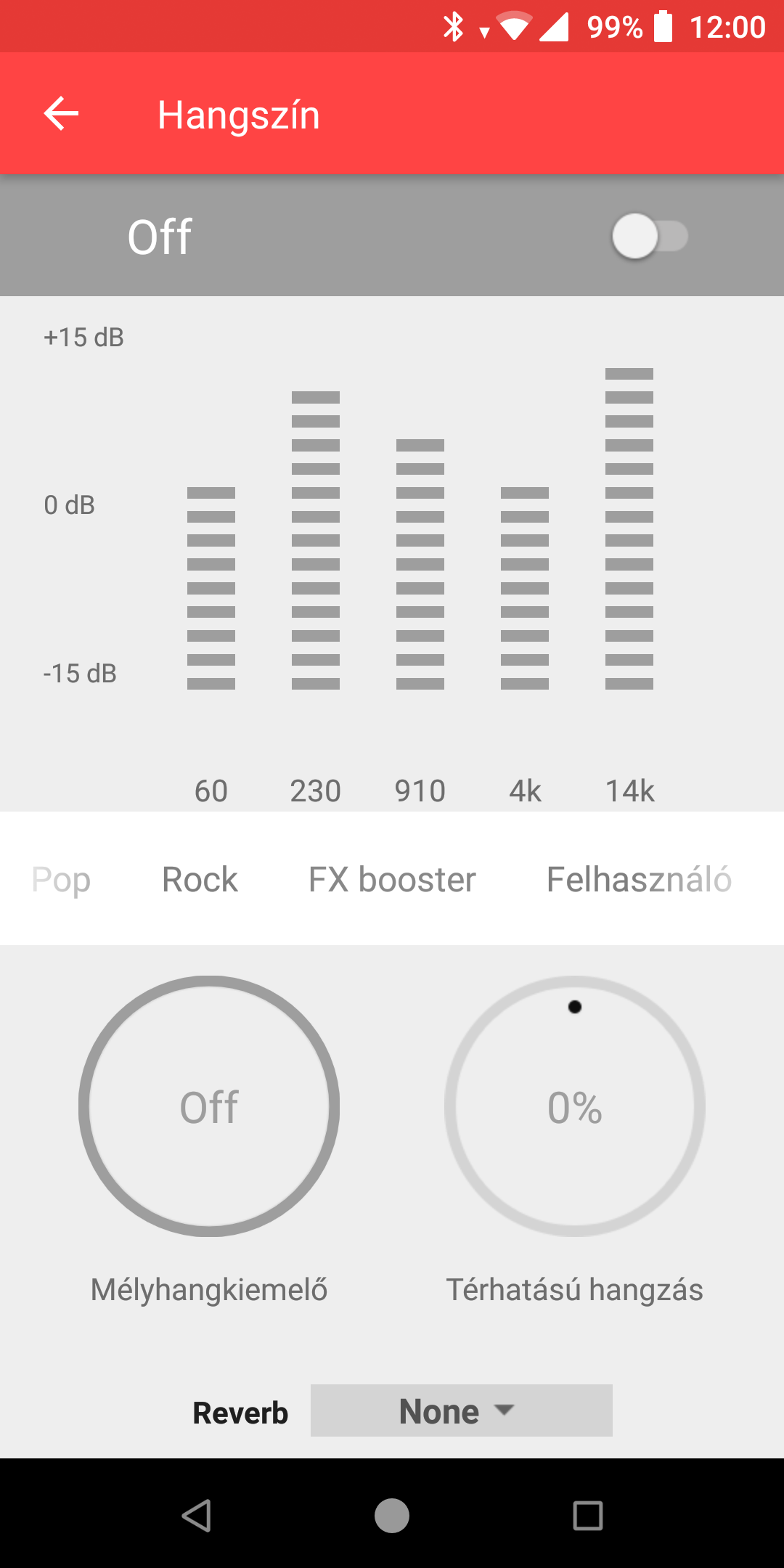Viewport: 784px width, 1568px height.
Task: Open the recent apps view
Action: point(588,1516)
